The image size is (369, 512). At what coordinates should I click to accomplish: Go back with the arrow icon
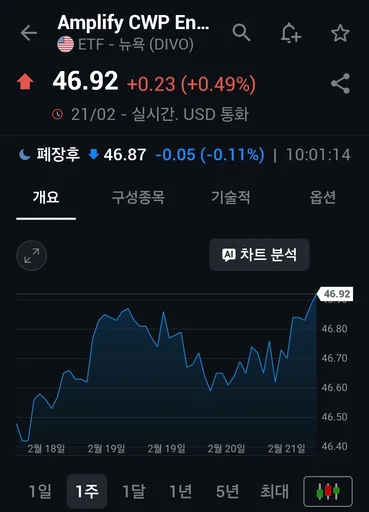coord(29,33)
